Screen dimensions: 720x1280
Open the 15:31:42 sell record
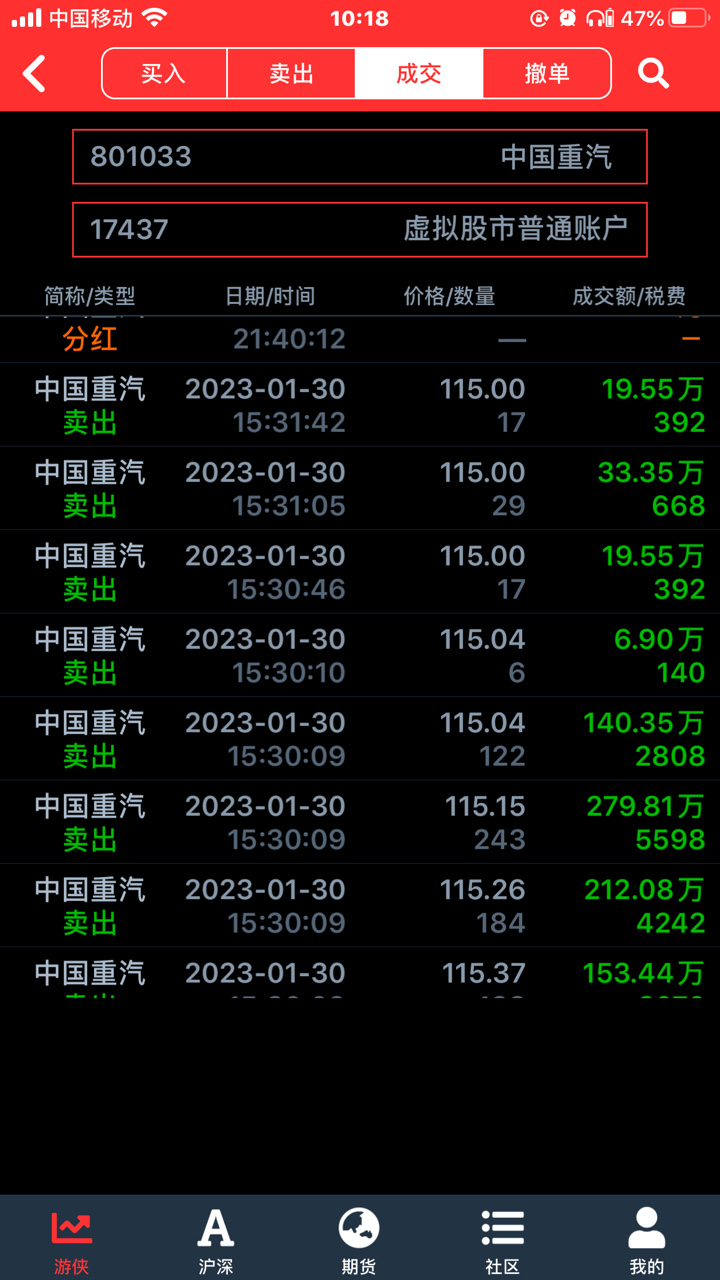point(360,405)
